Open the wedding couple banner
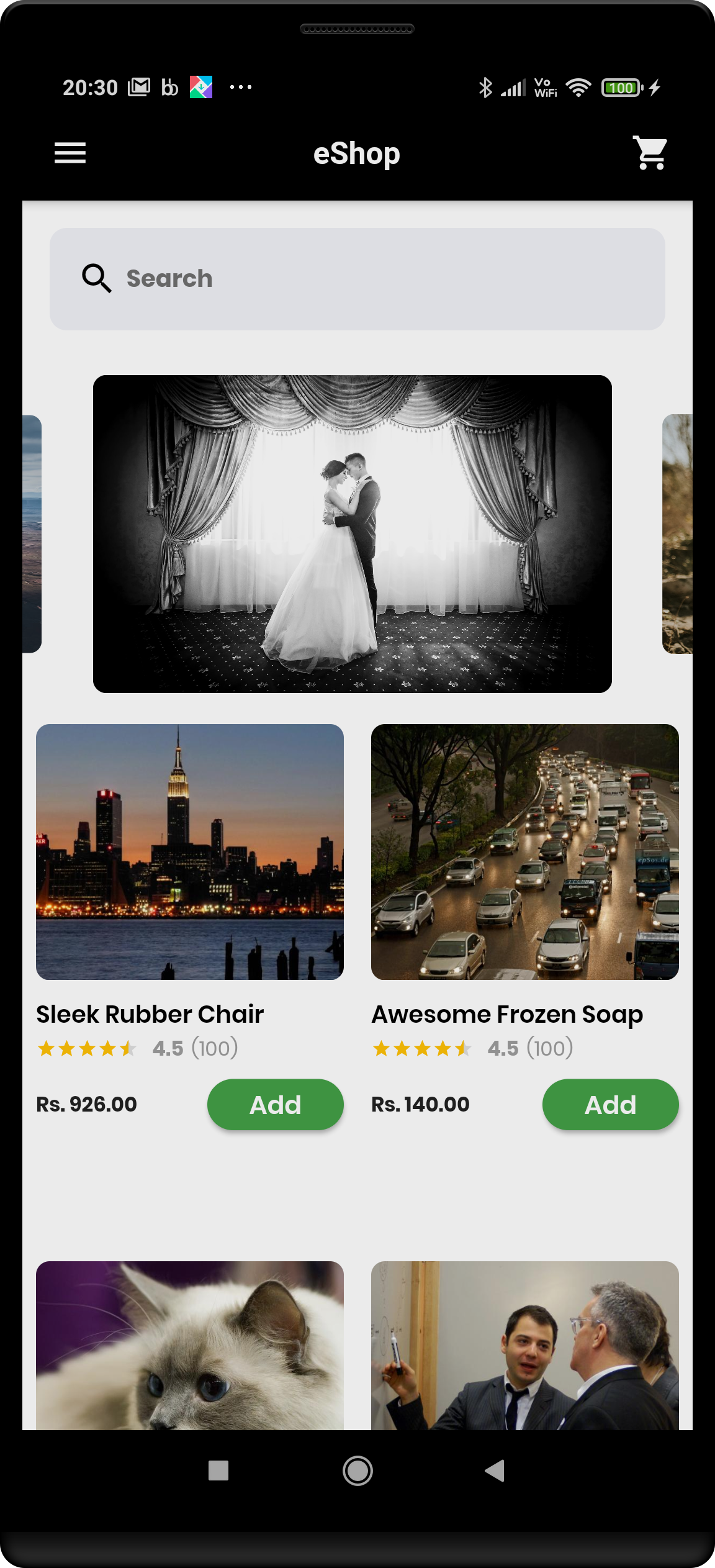The width and height of the screenshot is (715, 1568). [353, 534]
